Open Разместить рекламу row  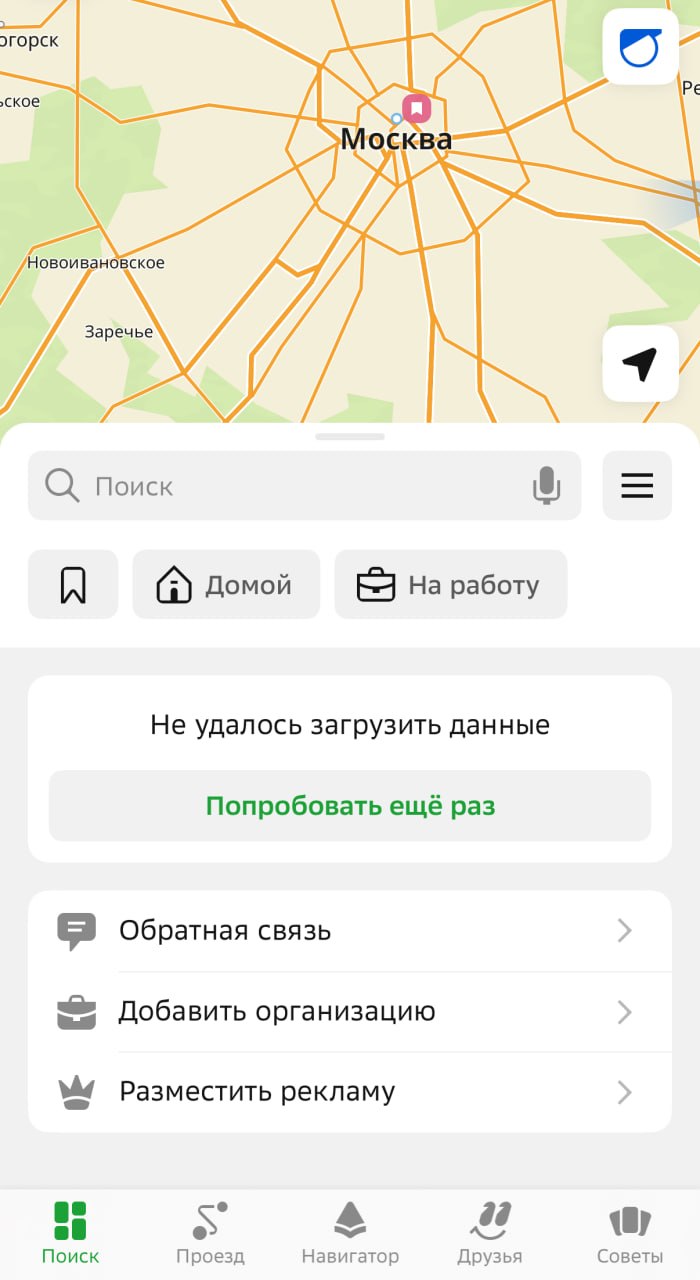(x=350, y=1092)
